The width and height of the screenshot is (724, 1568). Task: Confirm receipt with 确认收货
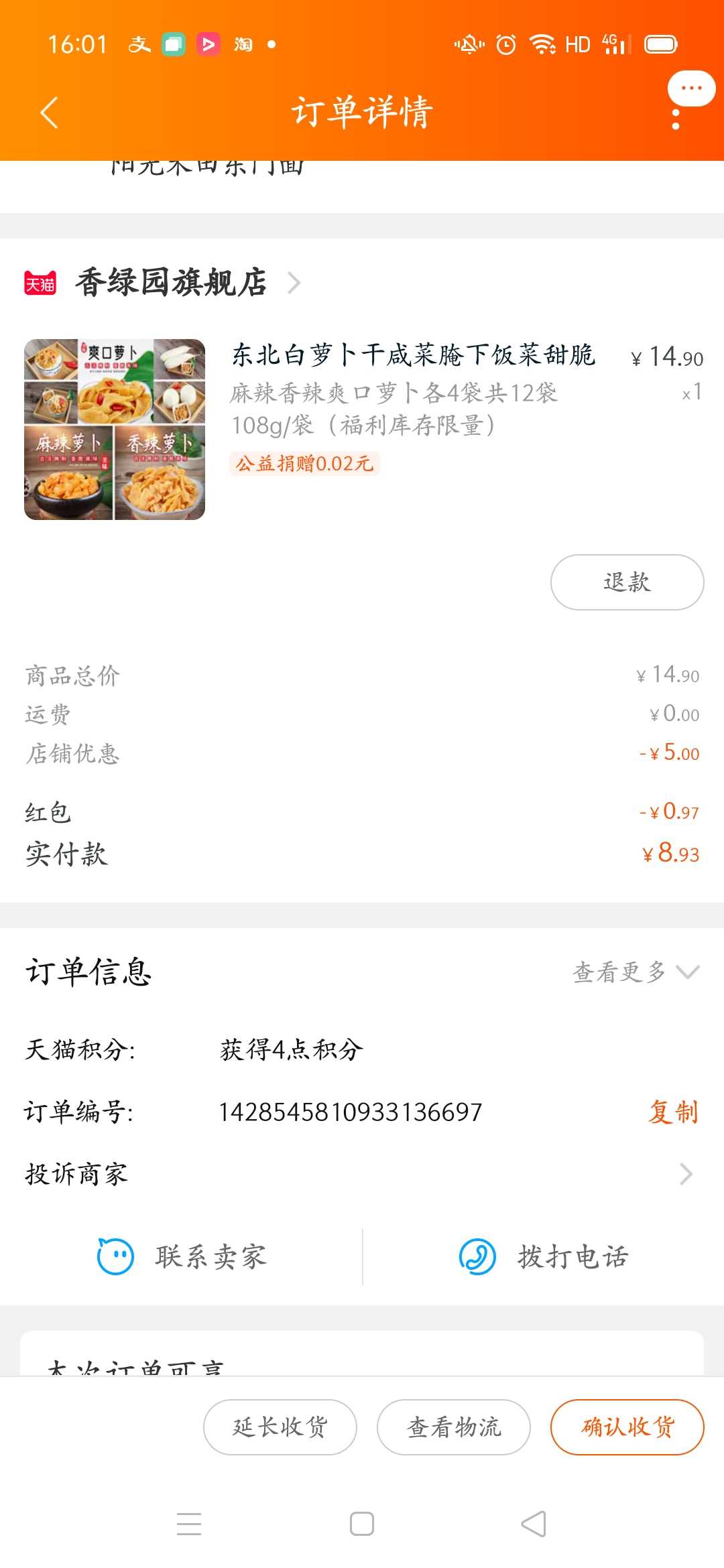627,1427
